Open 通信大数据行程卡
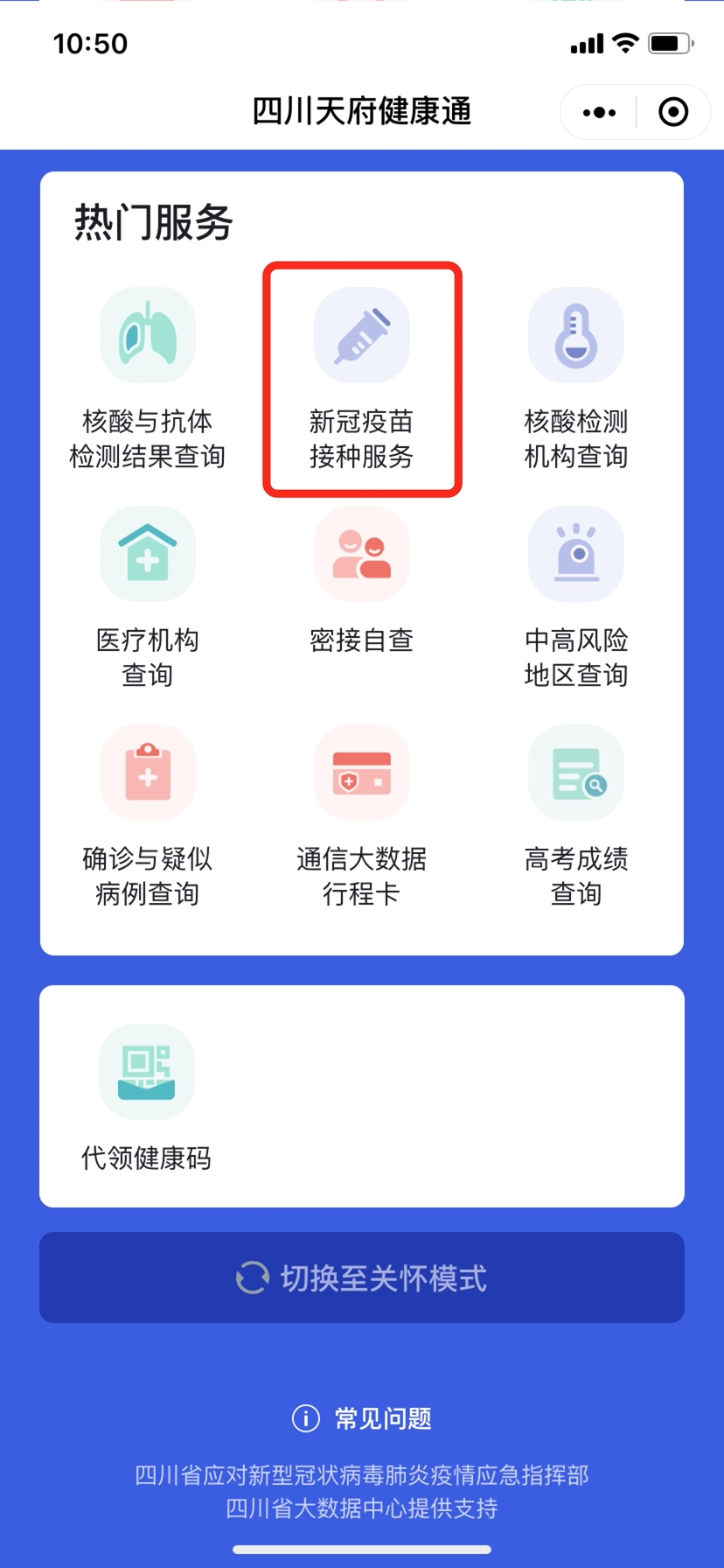This screenshot has height=1568, width=724. pyautogui.click(x=362, y=815)
